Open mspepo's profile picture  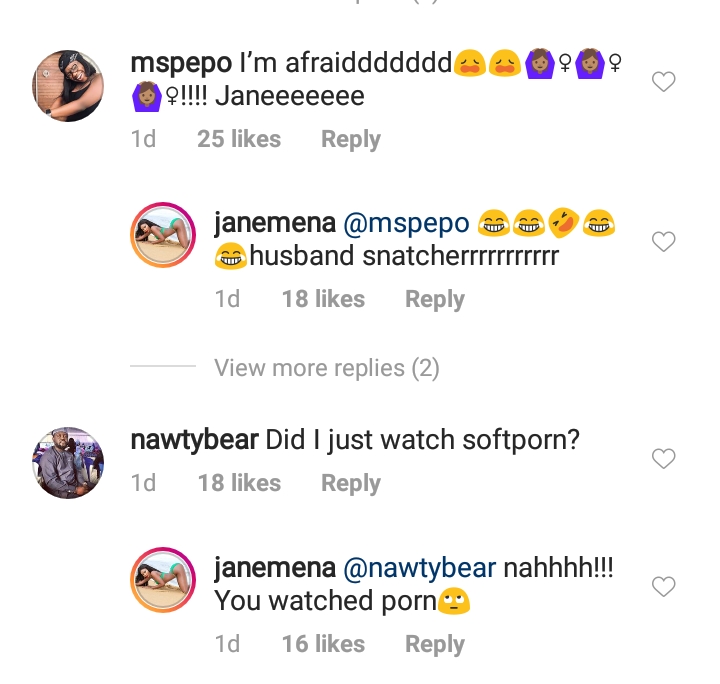pyautogui.click(x=68, y=86)
